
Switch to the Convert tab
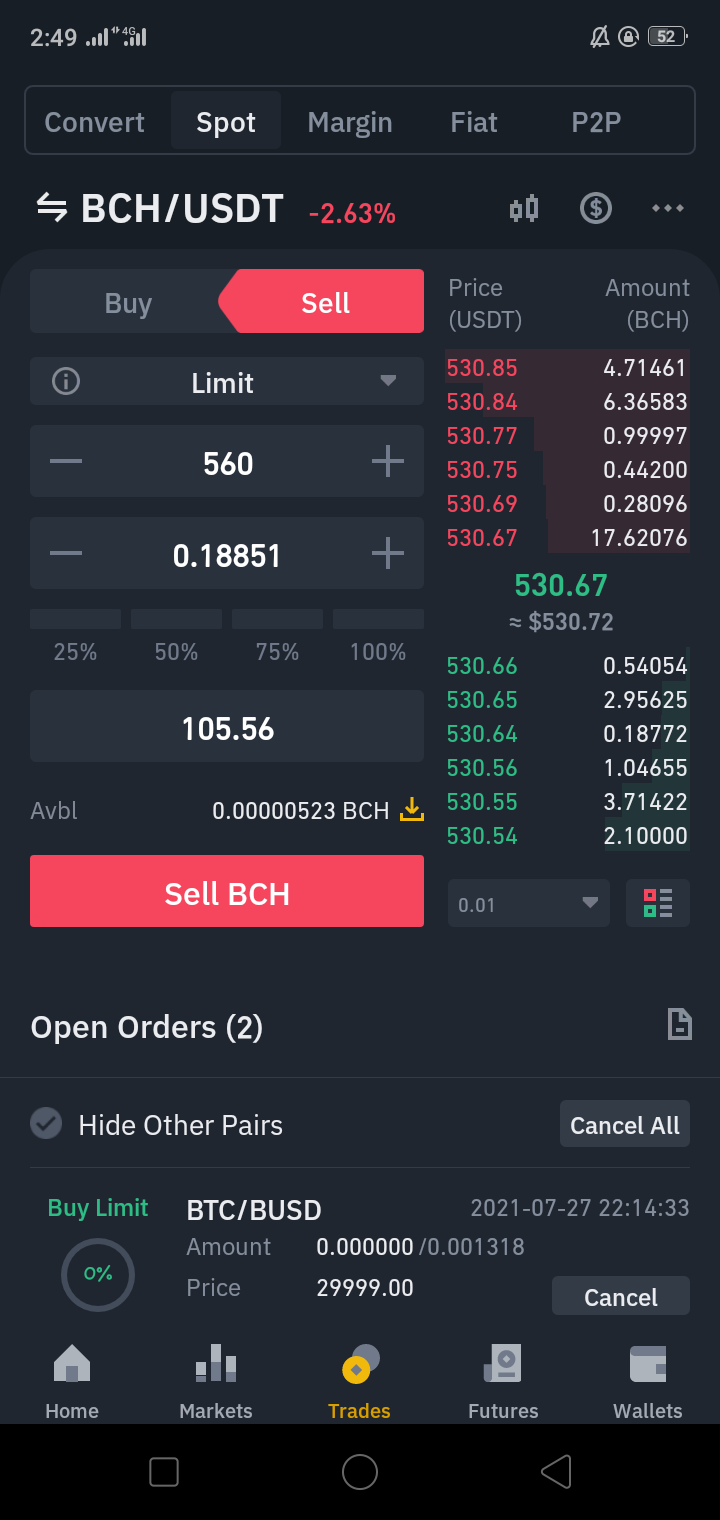pos(95,122)
